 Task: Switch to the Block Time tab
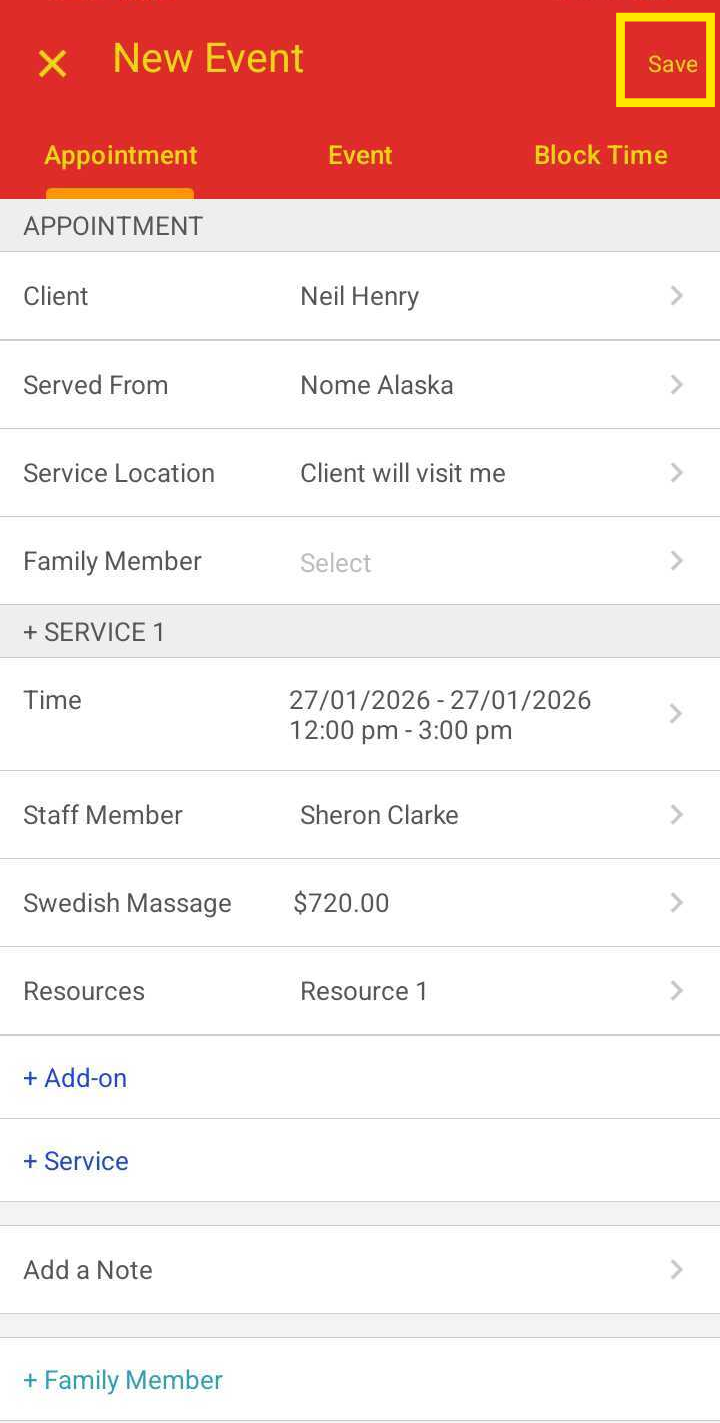click(600, 156)
